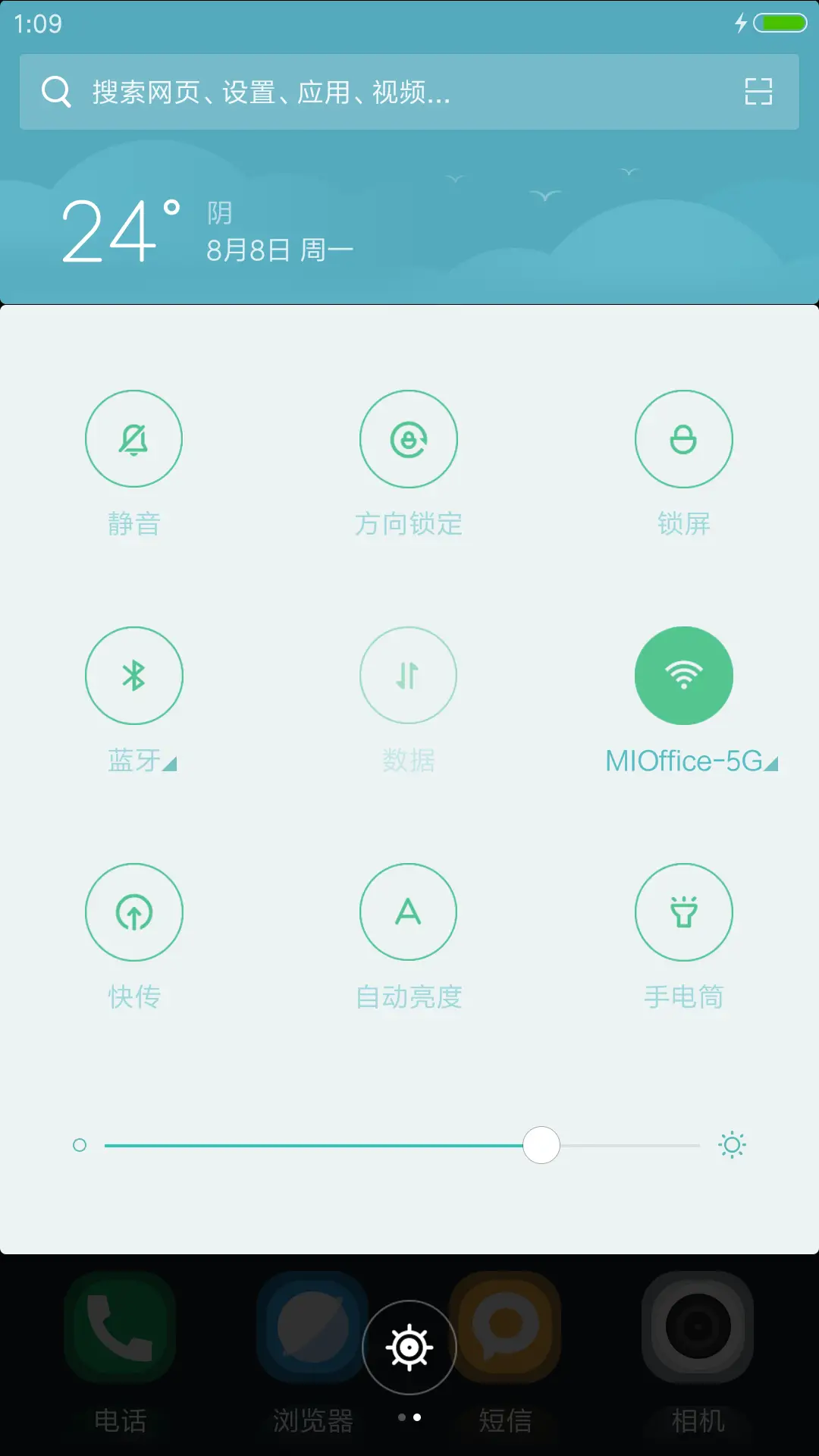The height and width of the screenshot is (1456, 819).
Task: Enable silent mode 静音
Action: (x=134, y=438)
